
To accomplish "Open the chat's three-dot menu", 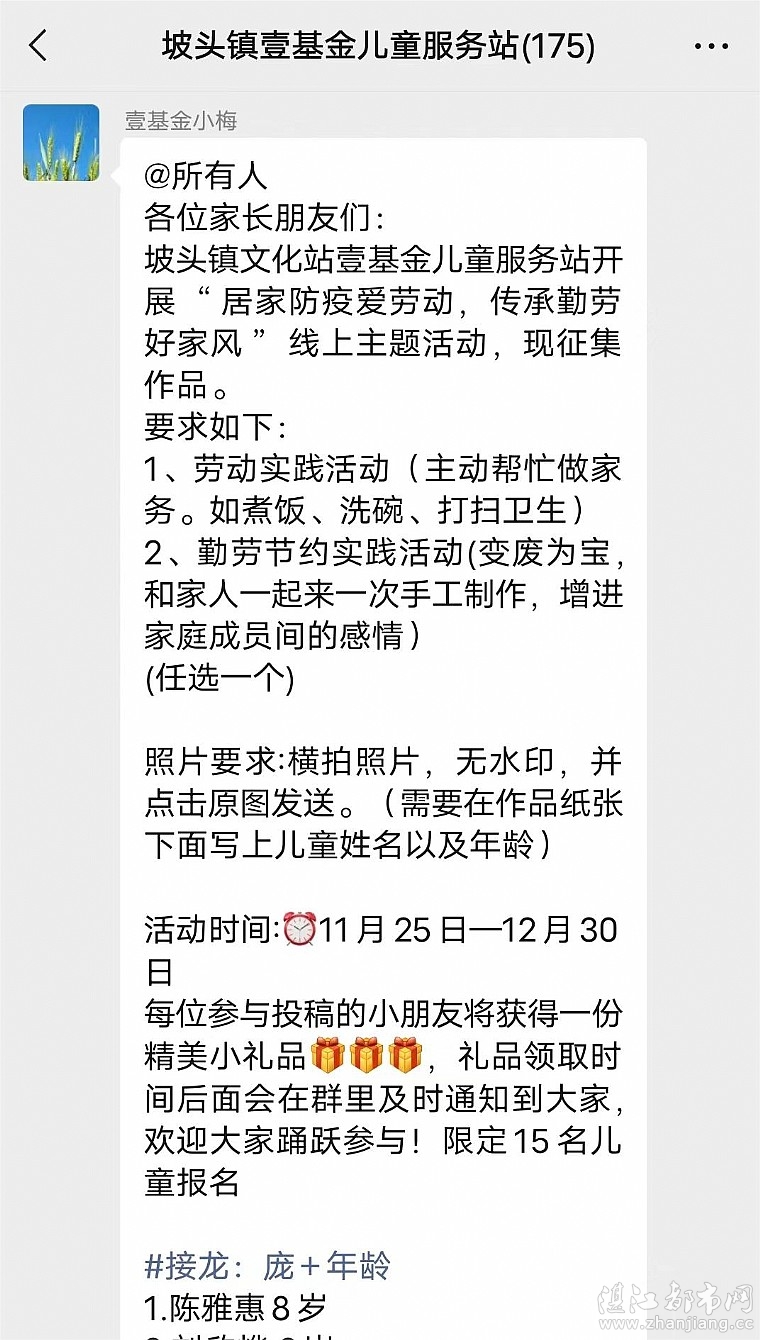I will coord(711,47).
